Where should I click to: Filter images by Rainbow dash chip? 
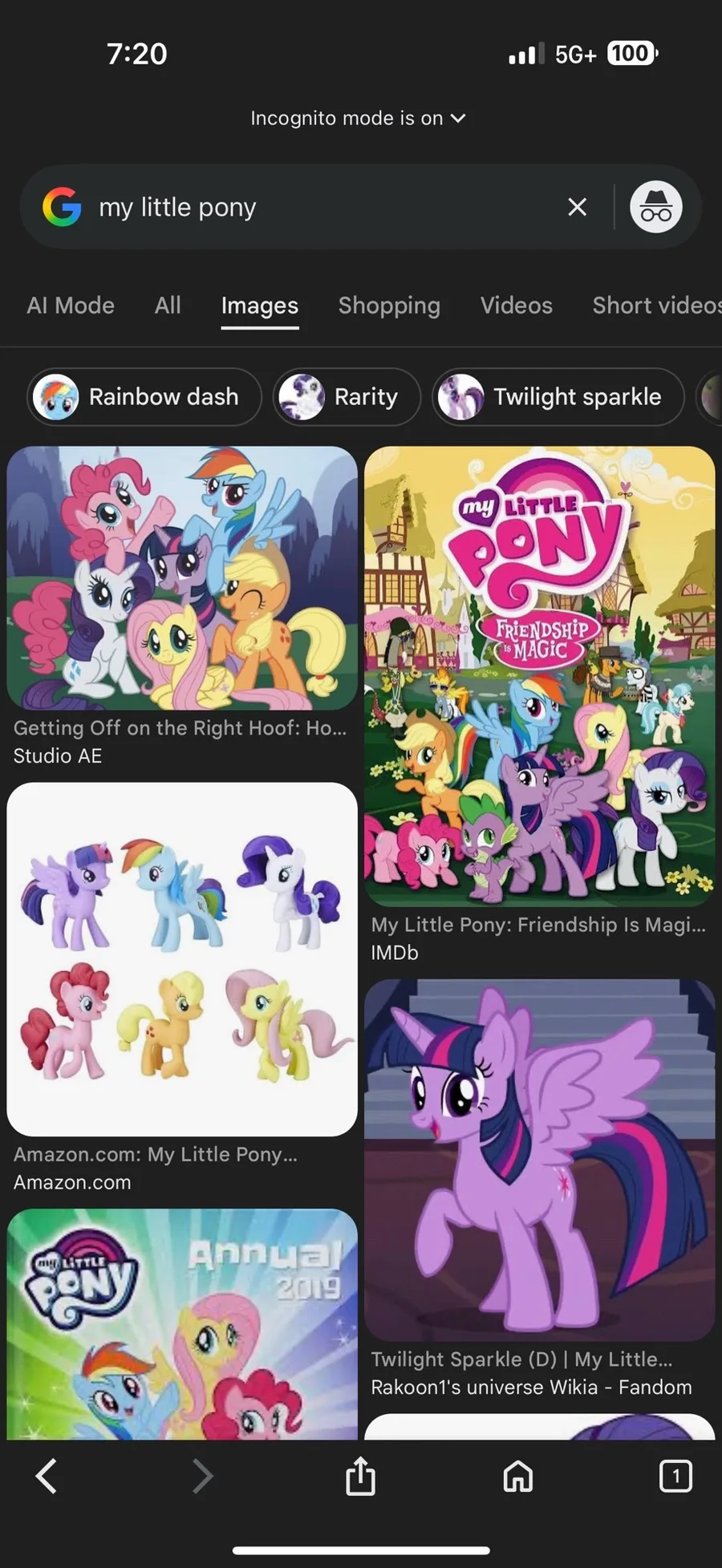[144, 396]
